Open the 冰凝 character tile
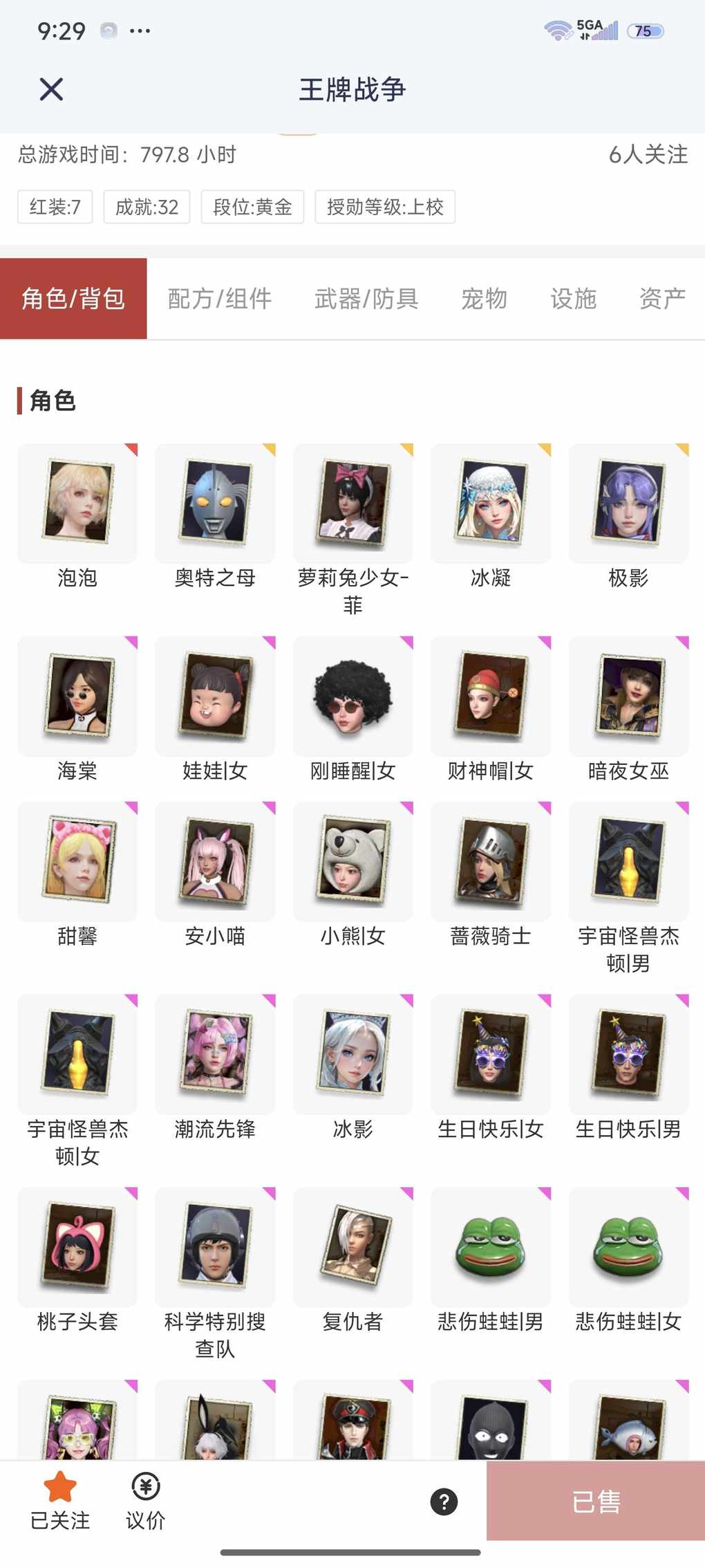Viewport: 705px width, 1568px height. tap(491, 503)
